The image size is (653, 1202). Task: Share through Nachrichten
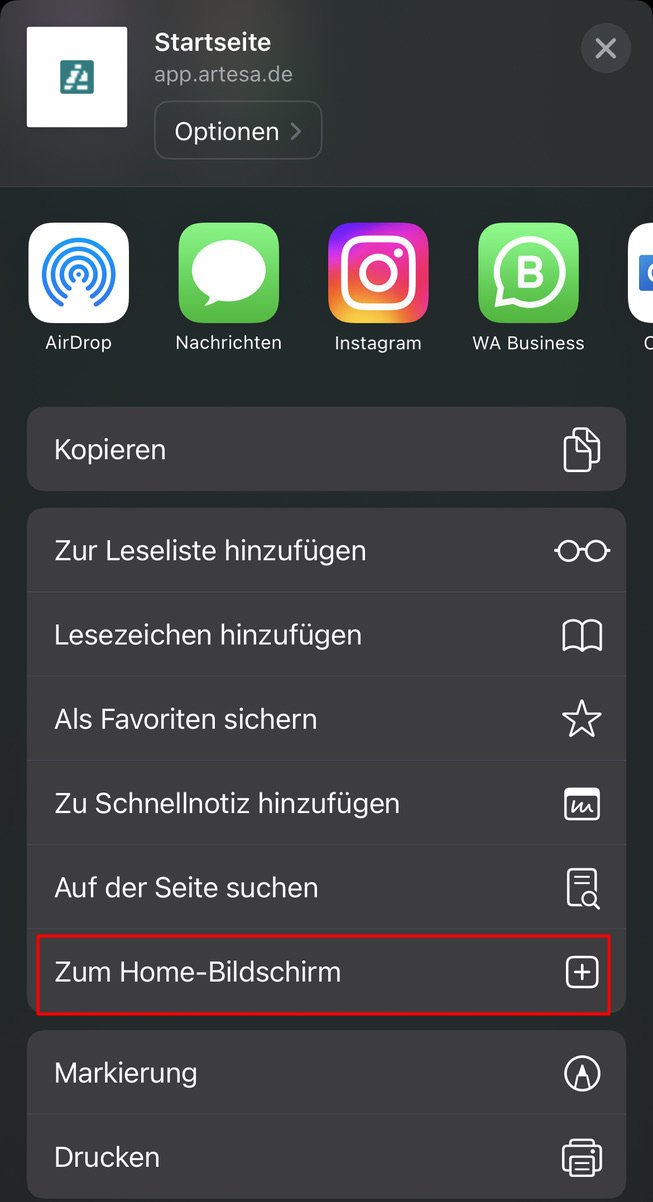pos(228,275)
